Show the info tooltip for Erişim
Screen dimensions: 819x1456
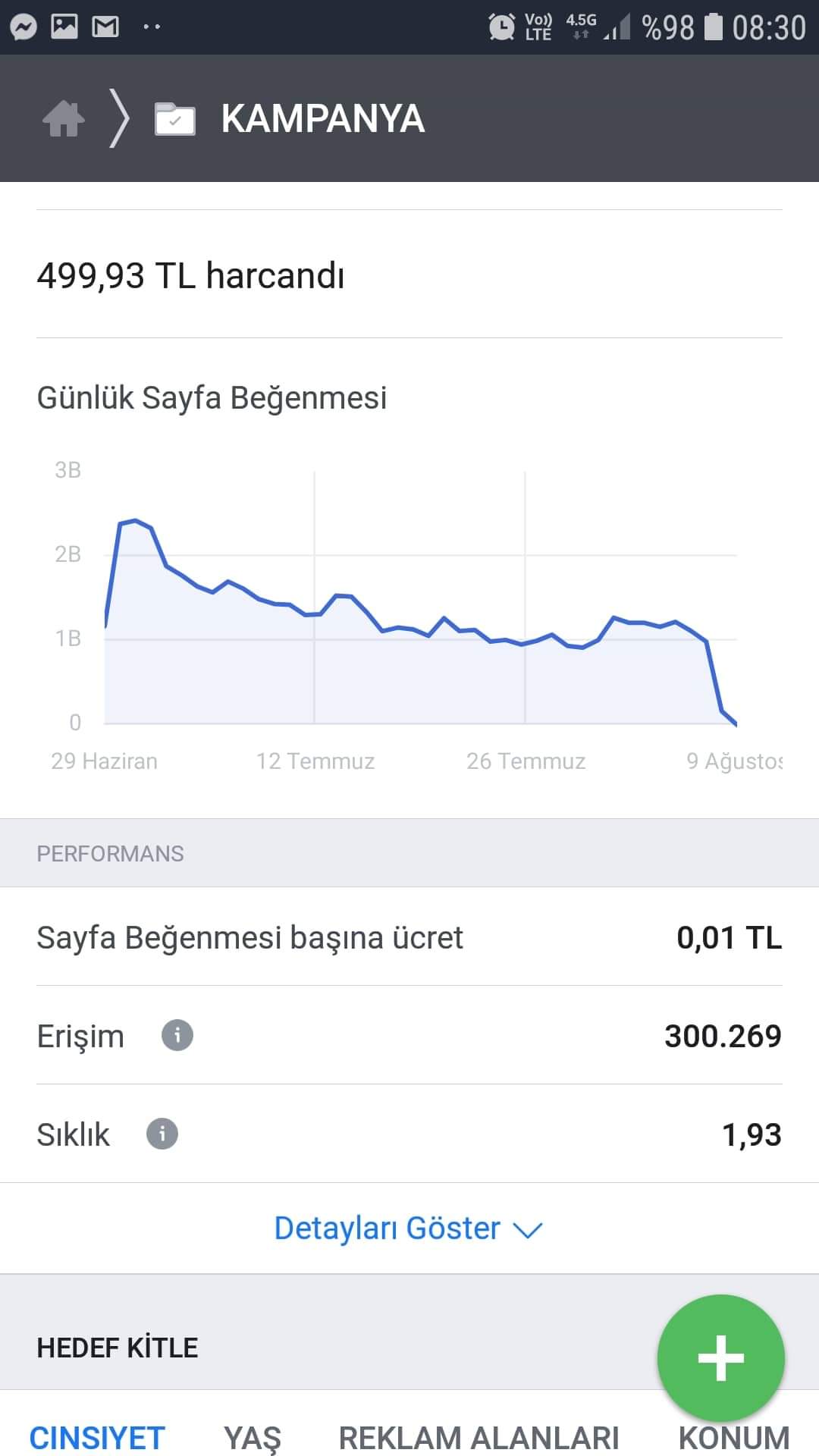click(x=177, y=1035)
